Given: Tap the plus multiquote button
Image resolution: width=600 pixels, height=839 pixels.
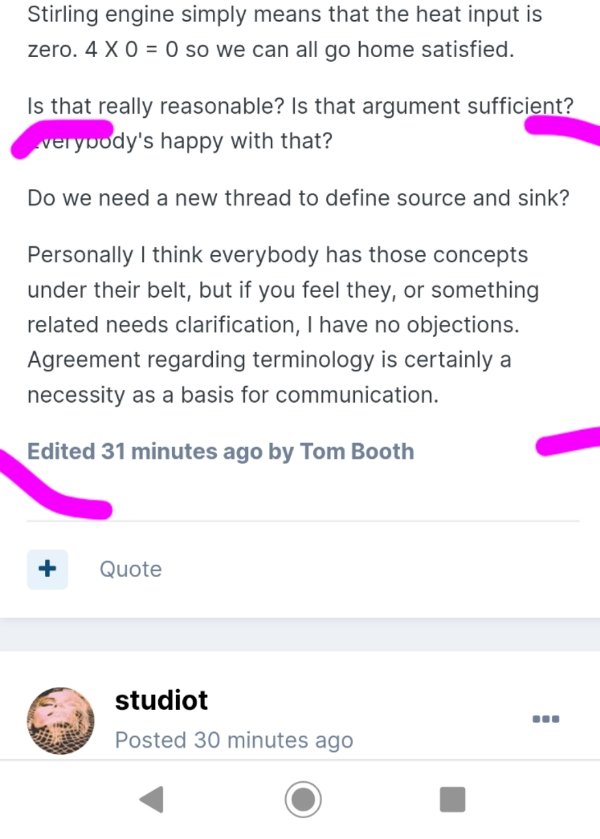Looking at the screenshot, I should tap(47, 569).
